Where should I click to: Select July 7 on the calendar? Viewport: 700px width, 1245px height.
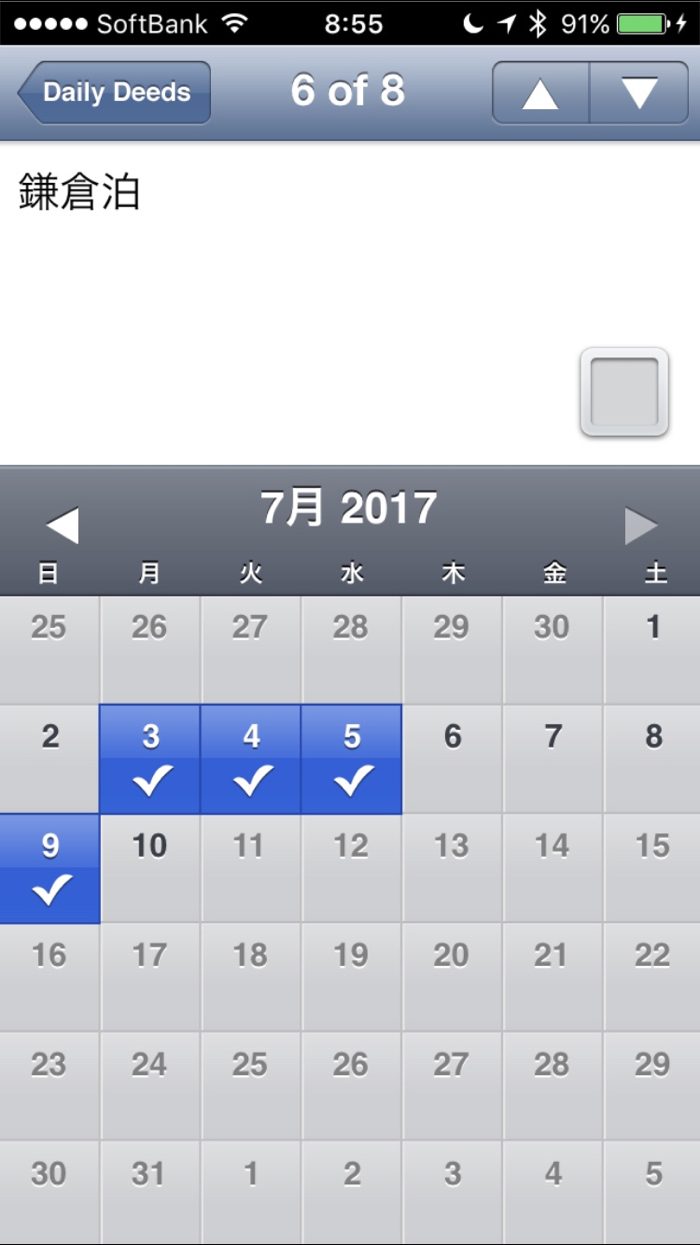(x=553, y=759)
